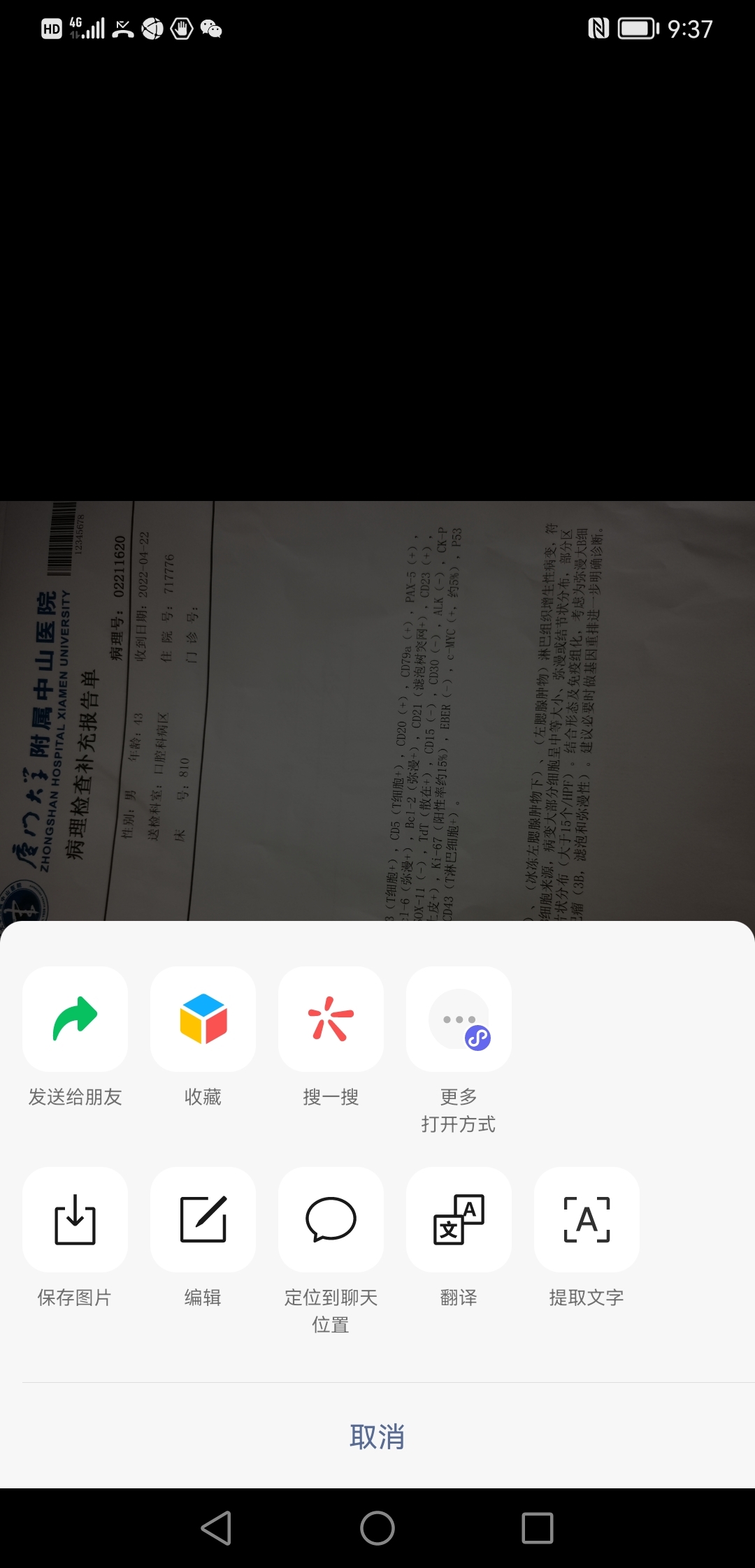Go to the home screen

377,1528
